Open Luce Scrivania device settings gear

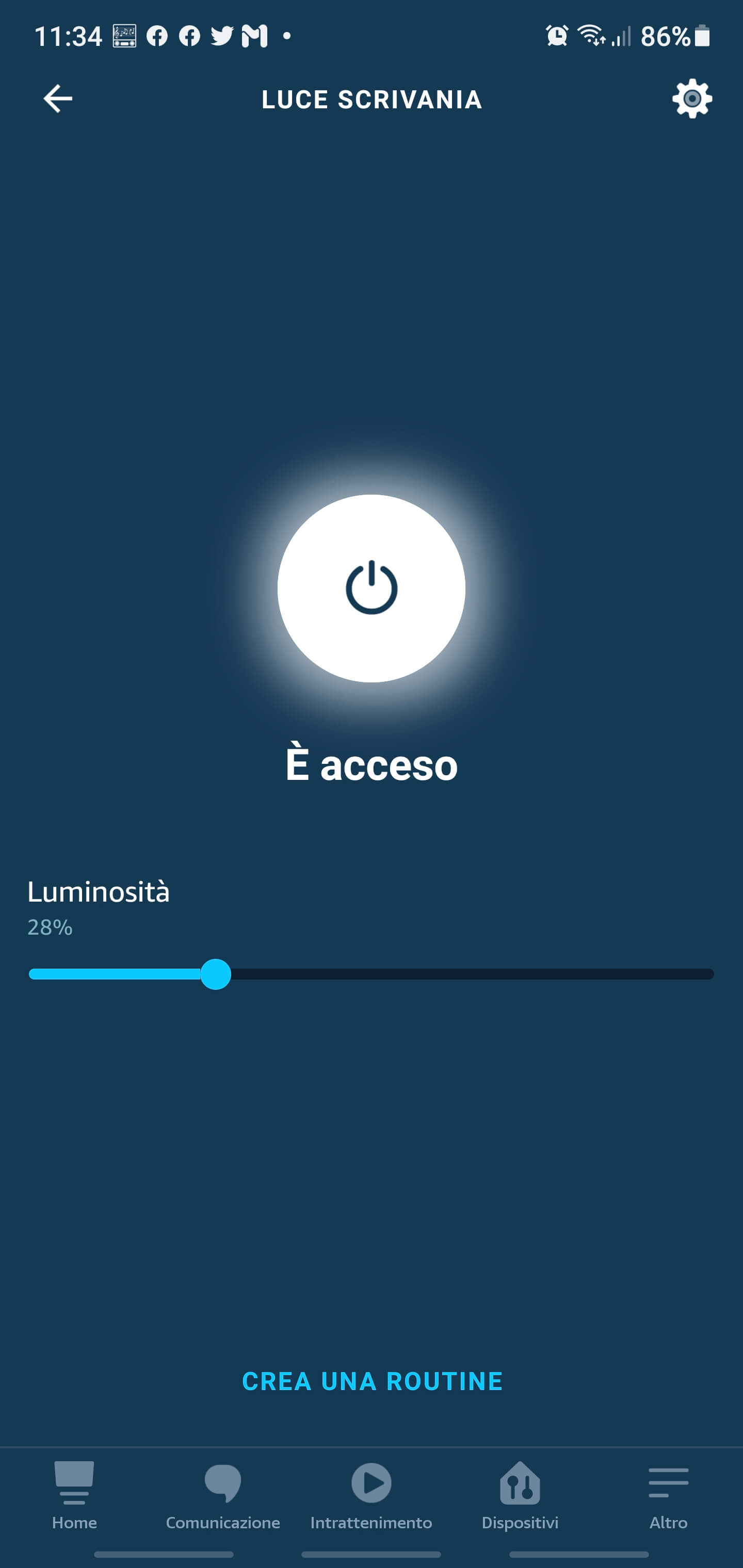click(x=692, y=99)
